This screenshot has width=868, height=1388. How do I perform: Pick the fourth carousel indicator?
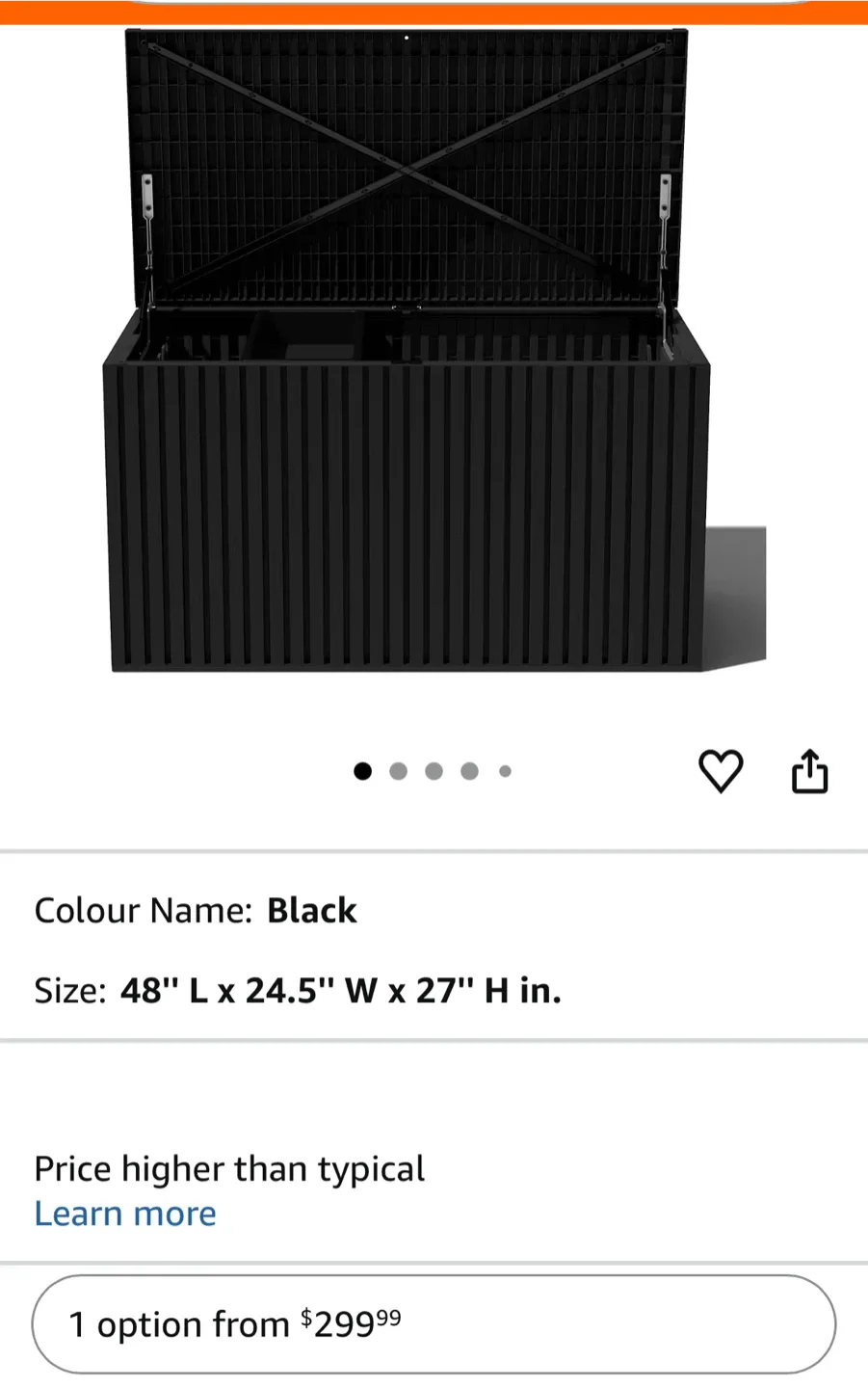(x=470, y=771)
